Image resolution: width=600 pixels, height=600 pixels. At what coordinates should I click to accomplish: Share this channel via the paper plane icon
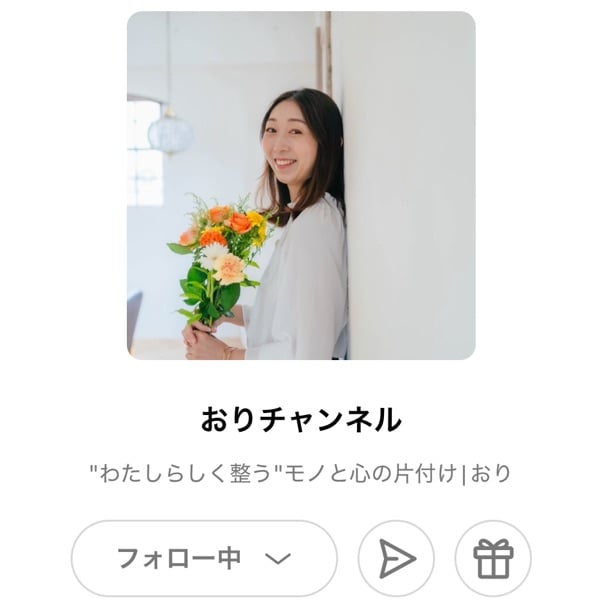tap(396, 558)
